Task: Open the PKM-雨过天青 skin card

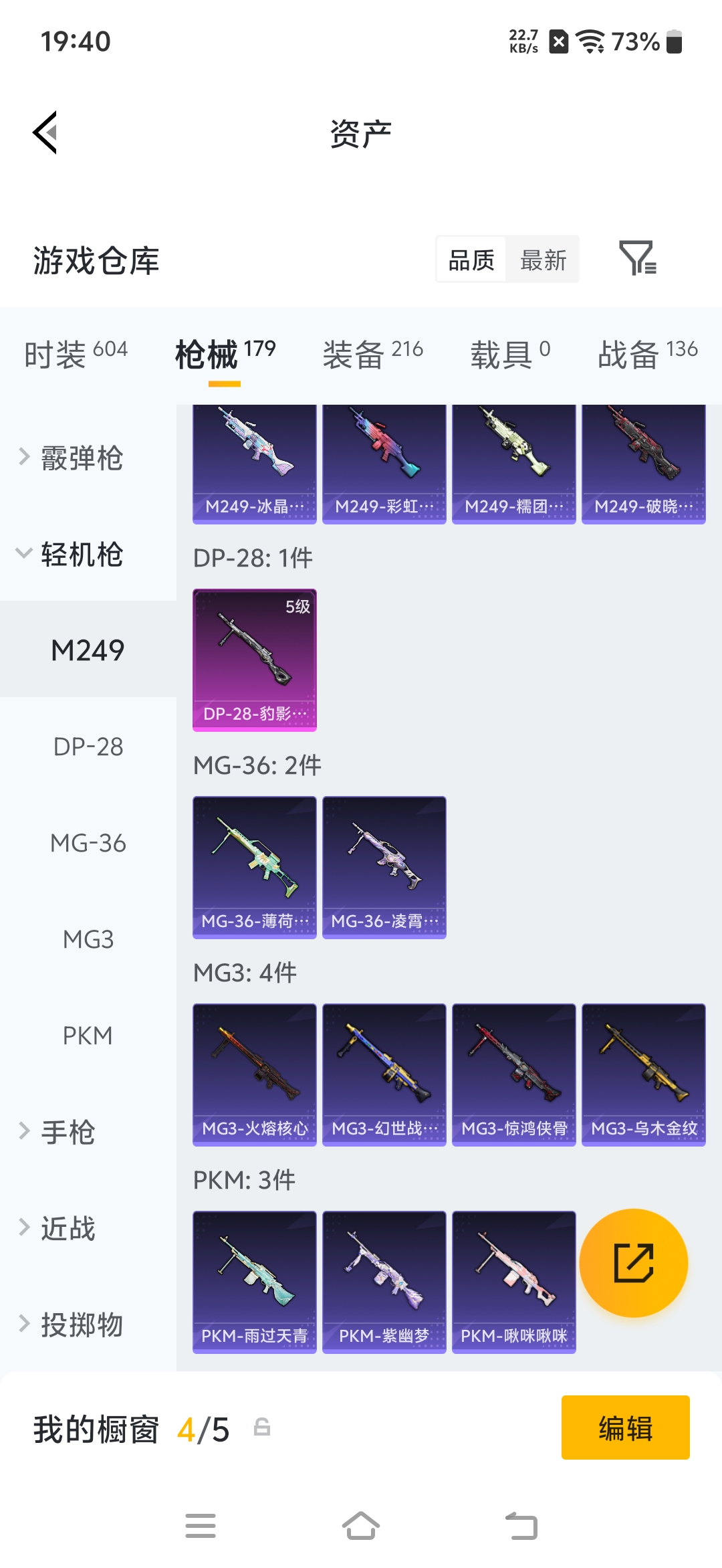Action: point(255,1282)
